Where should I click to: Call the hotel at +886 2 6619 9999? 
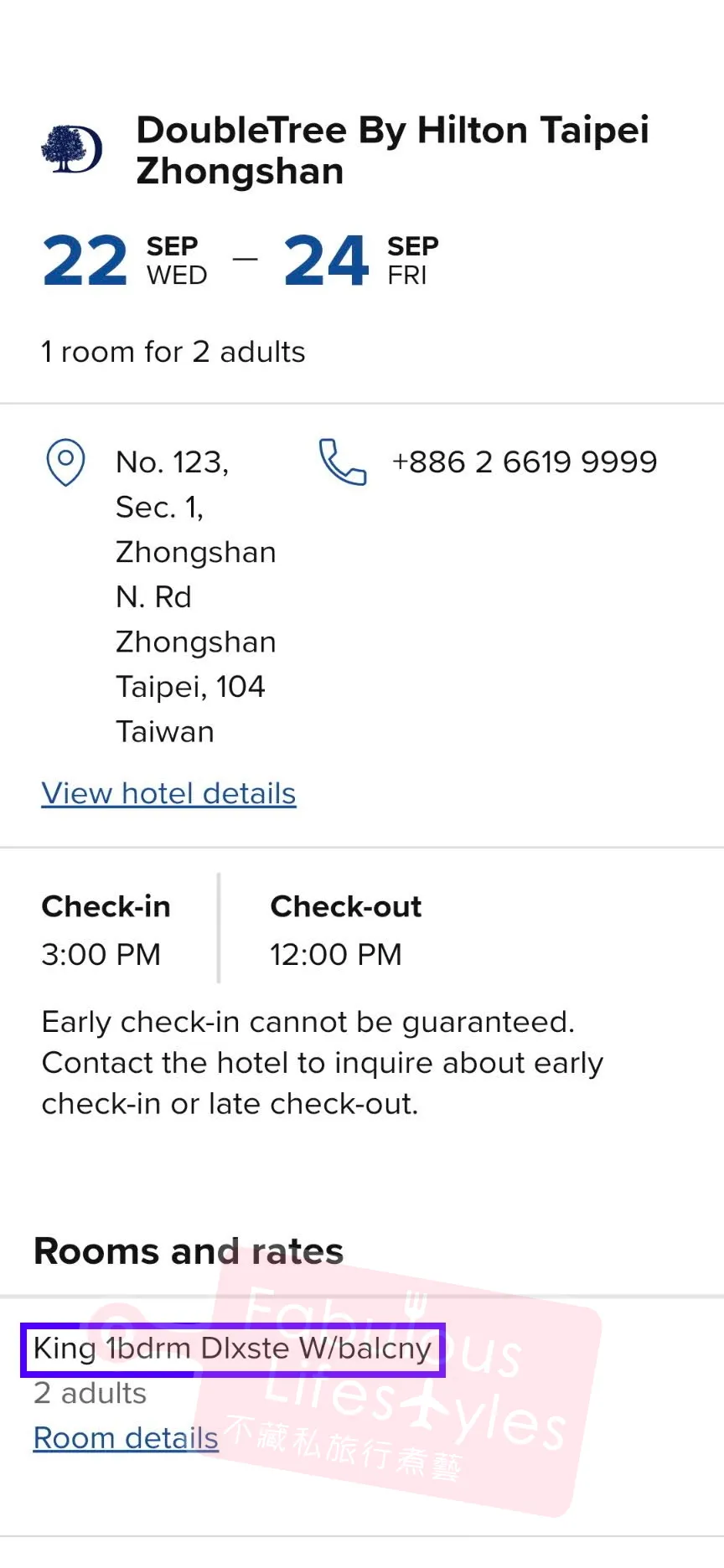coord(524,462)
